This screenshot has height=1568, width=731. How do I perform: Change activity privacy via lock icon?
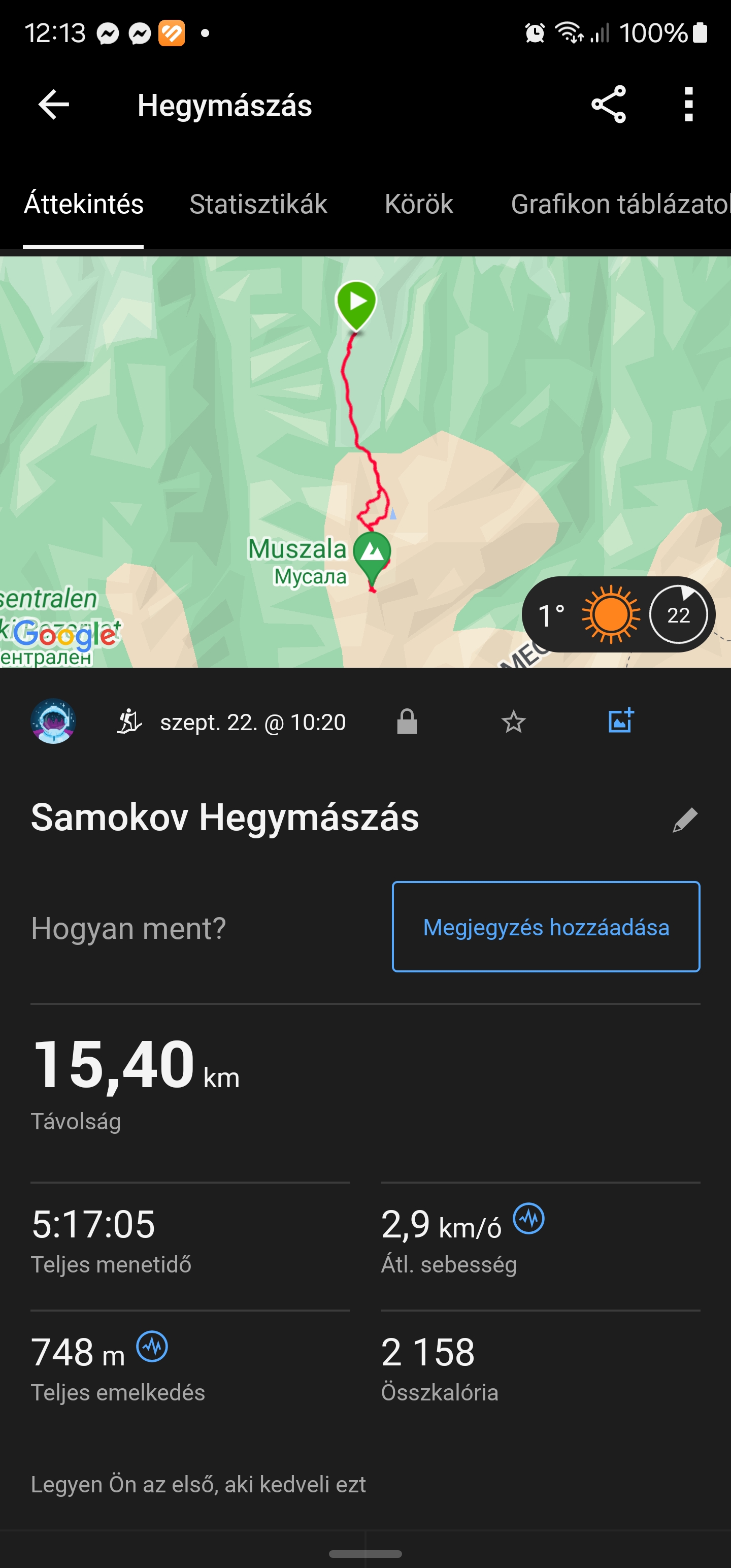[x=407, y=722]
